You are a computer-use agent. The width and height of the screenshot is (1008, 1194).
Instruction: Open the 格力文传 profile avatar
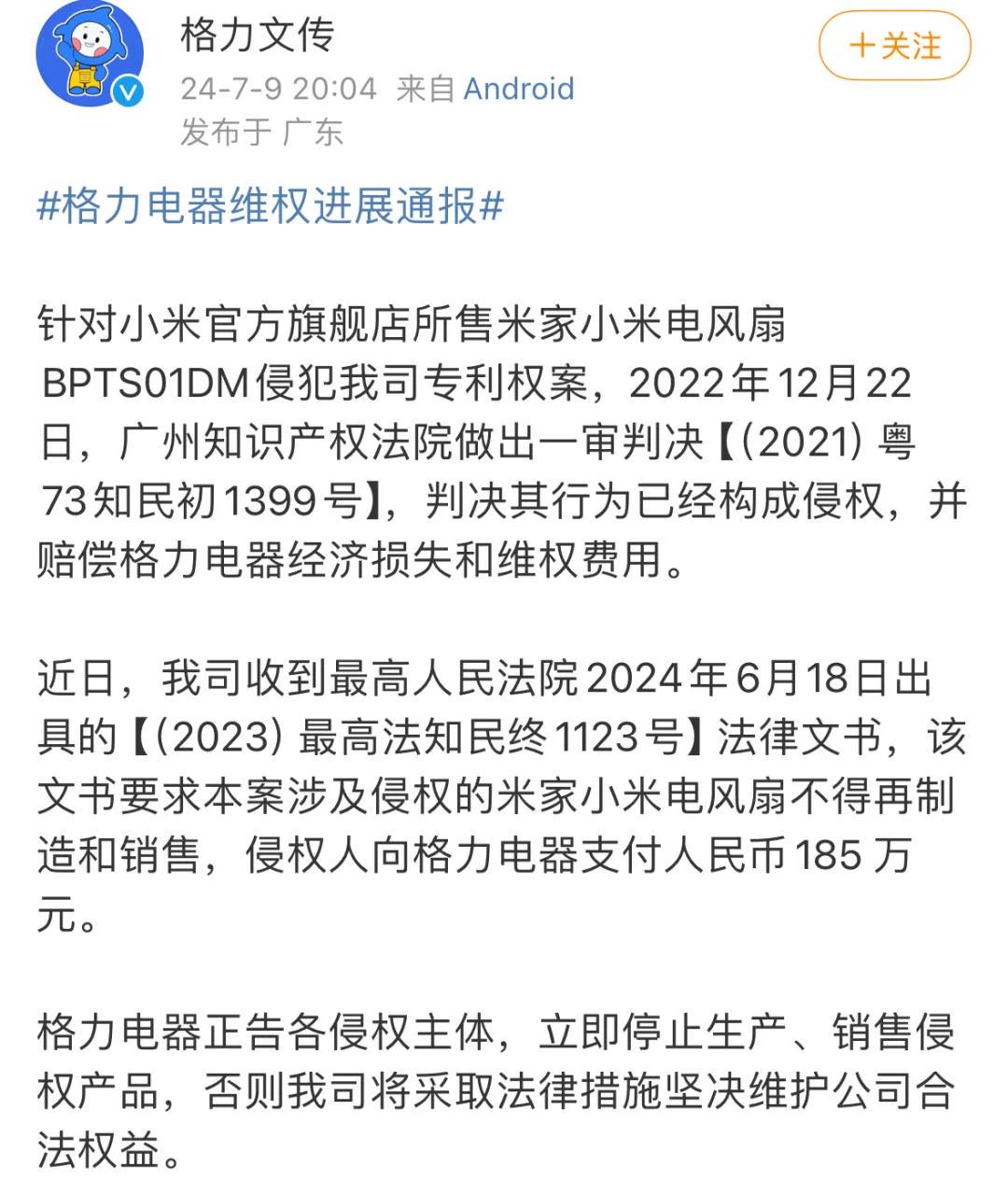pyautogui.click(x=90, y=55)
